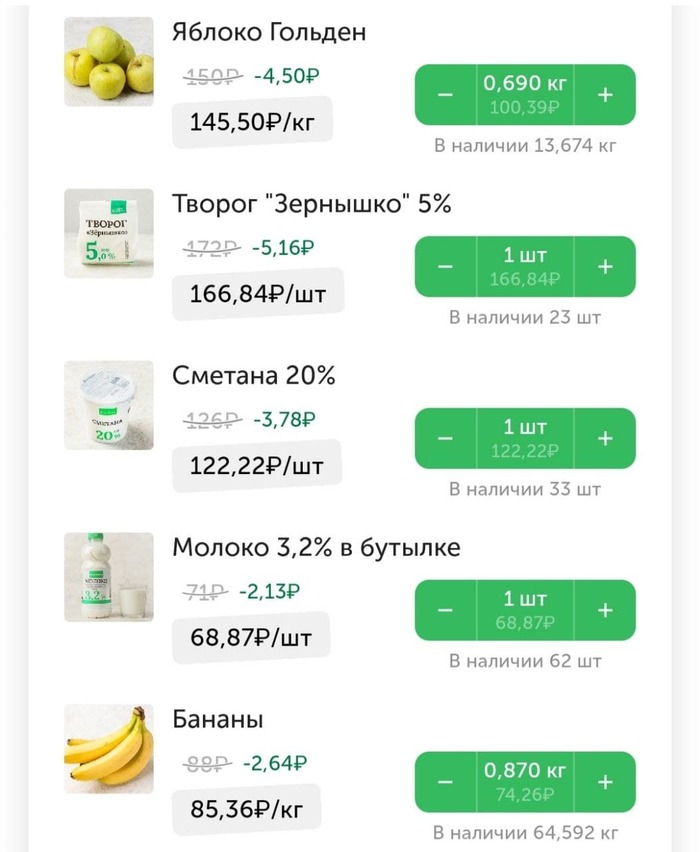700x852 pixels.
Task: Reduce the Сметана 20% quantity
Action: [445, 439]
